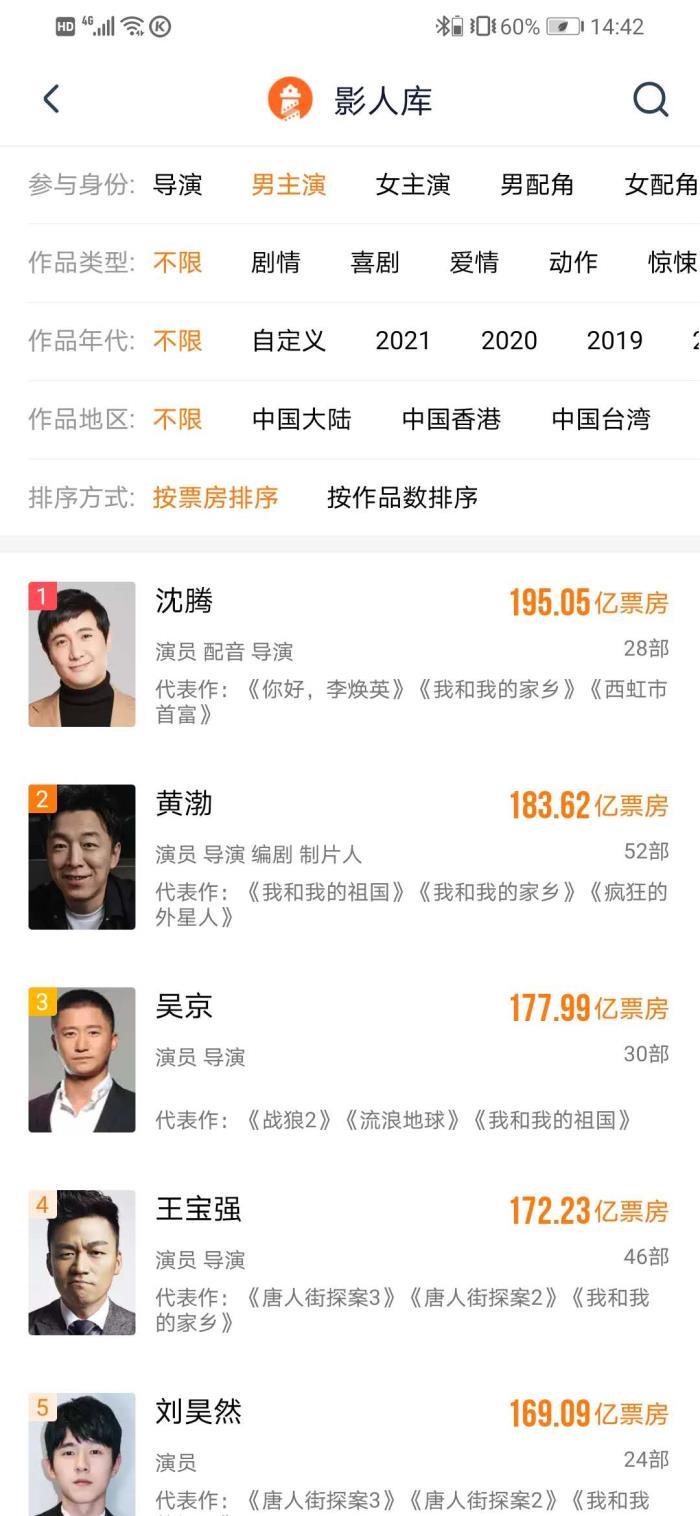Filter by 导演 role
Screen dimensions: 700x1516
tap(177, 185)
